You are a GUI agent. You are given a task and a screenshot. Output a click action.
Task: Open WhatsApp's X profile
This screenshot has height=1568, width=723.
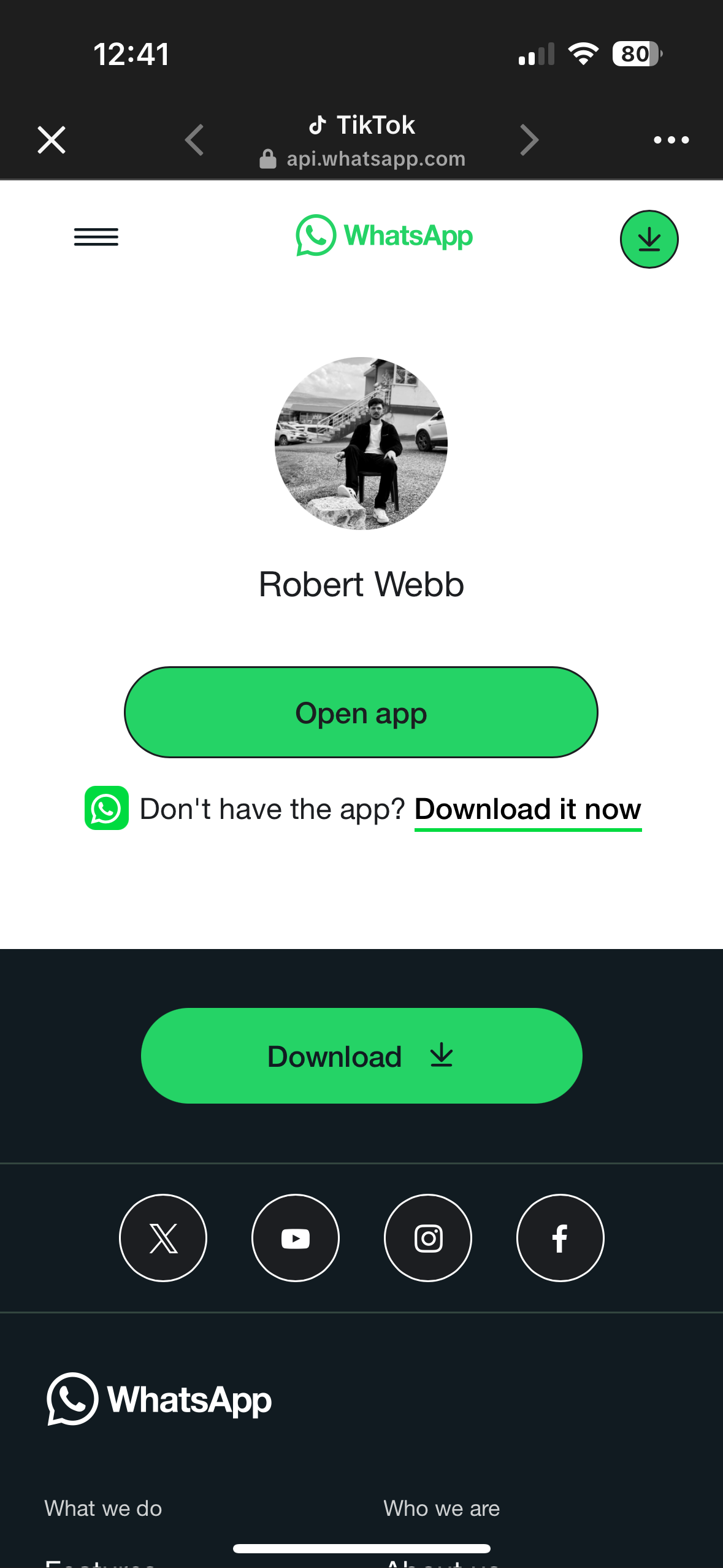click(x=163, y=1238)
